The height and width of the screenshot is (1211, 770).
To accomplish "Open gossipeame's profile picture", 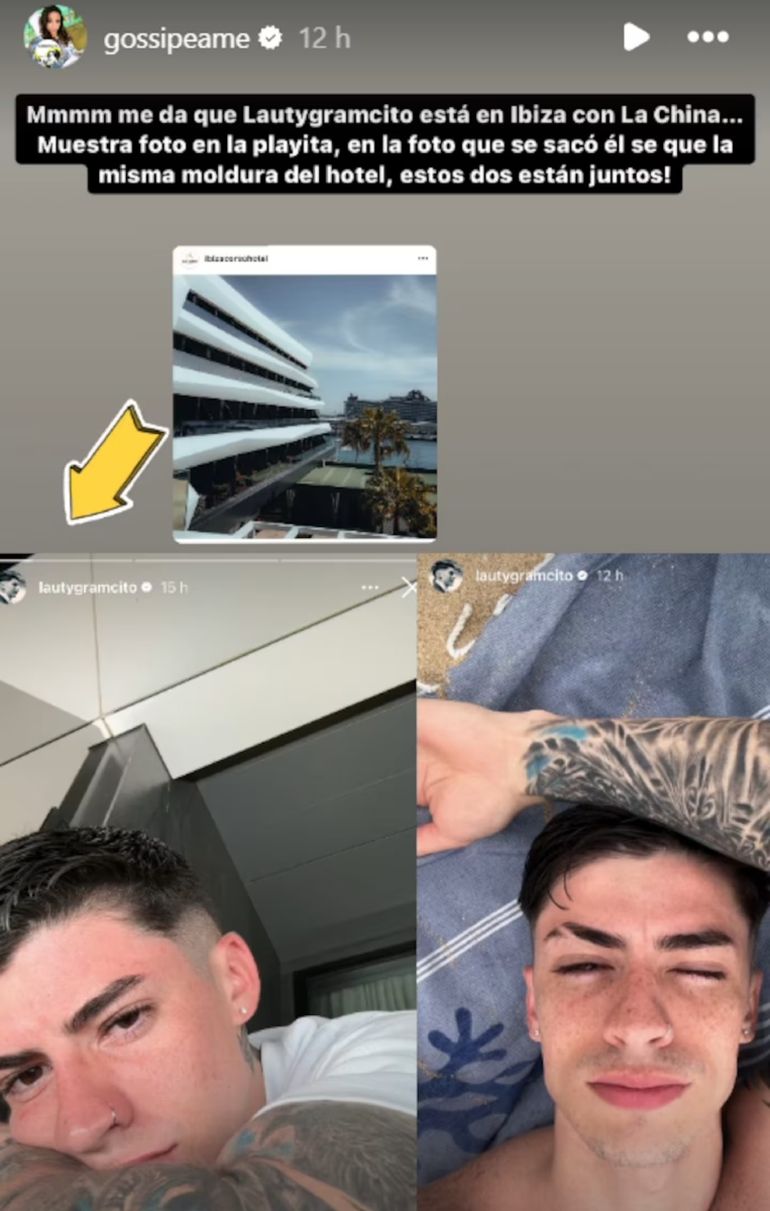I will coord(55,37).
